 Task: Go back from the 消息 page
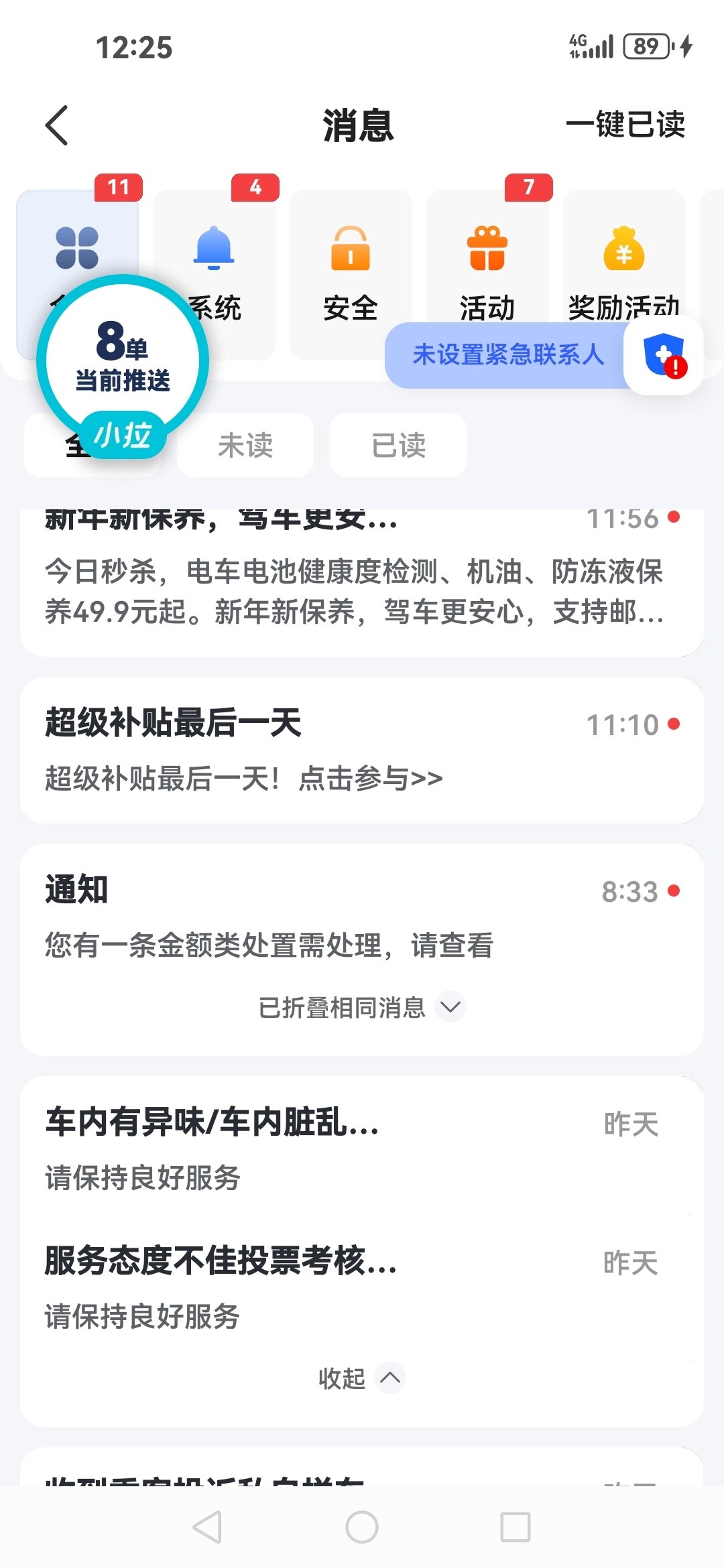pyautogui.click(x=58, y=125)
